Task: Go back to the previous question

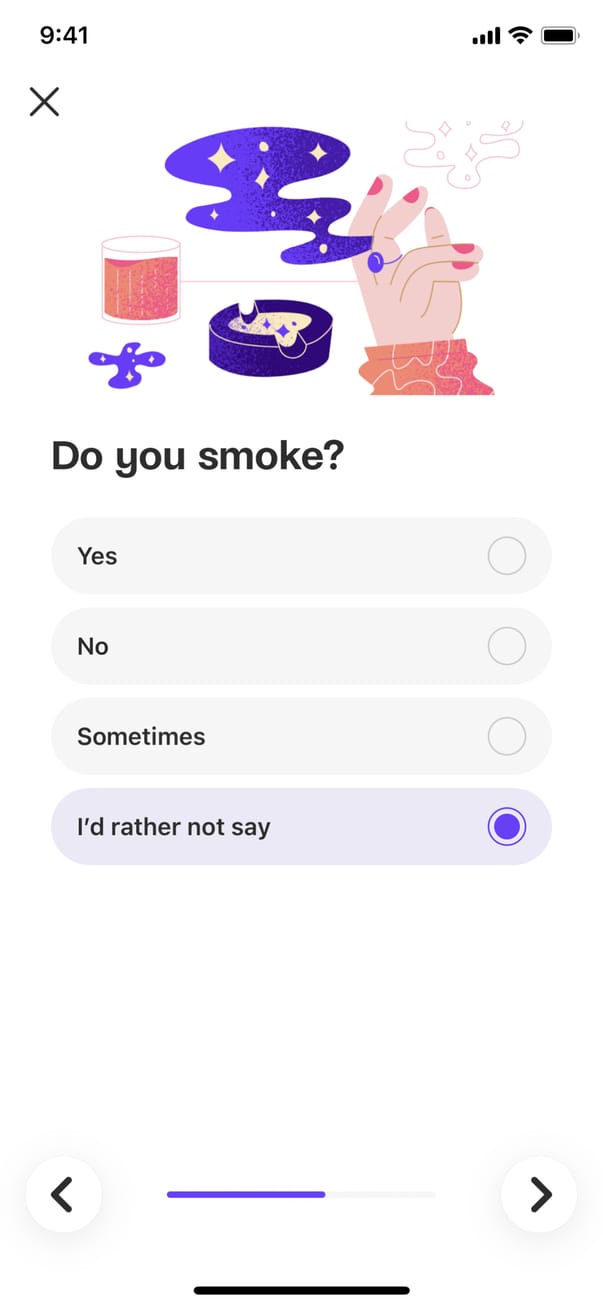Action: [x=63, y=1194]
